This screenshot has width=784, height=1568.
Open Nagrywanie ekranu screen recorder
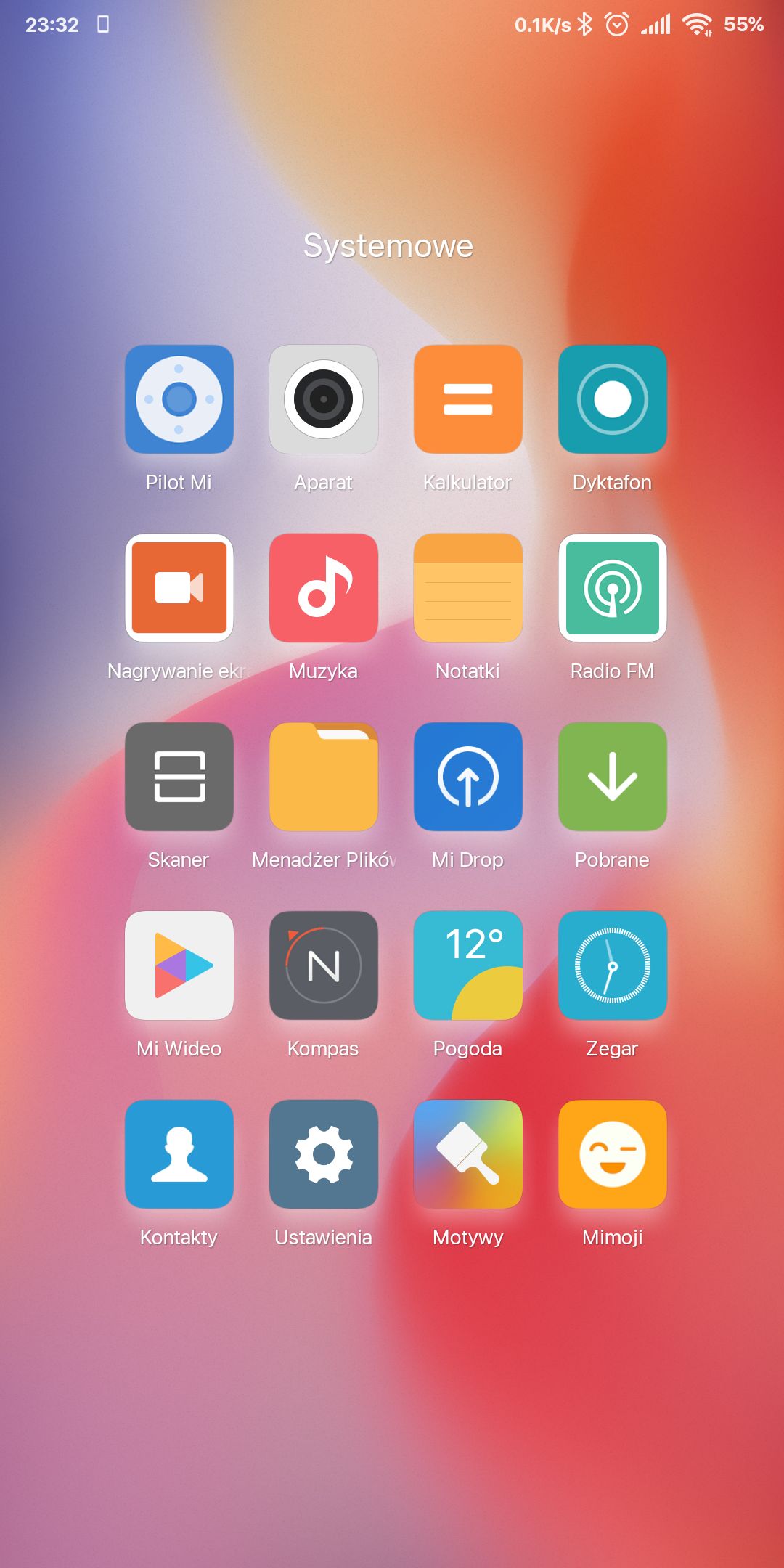(179, 588)
